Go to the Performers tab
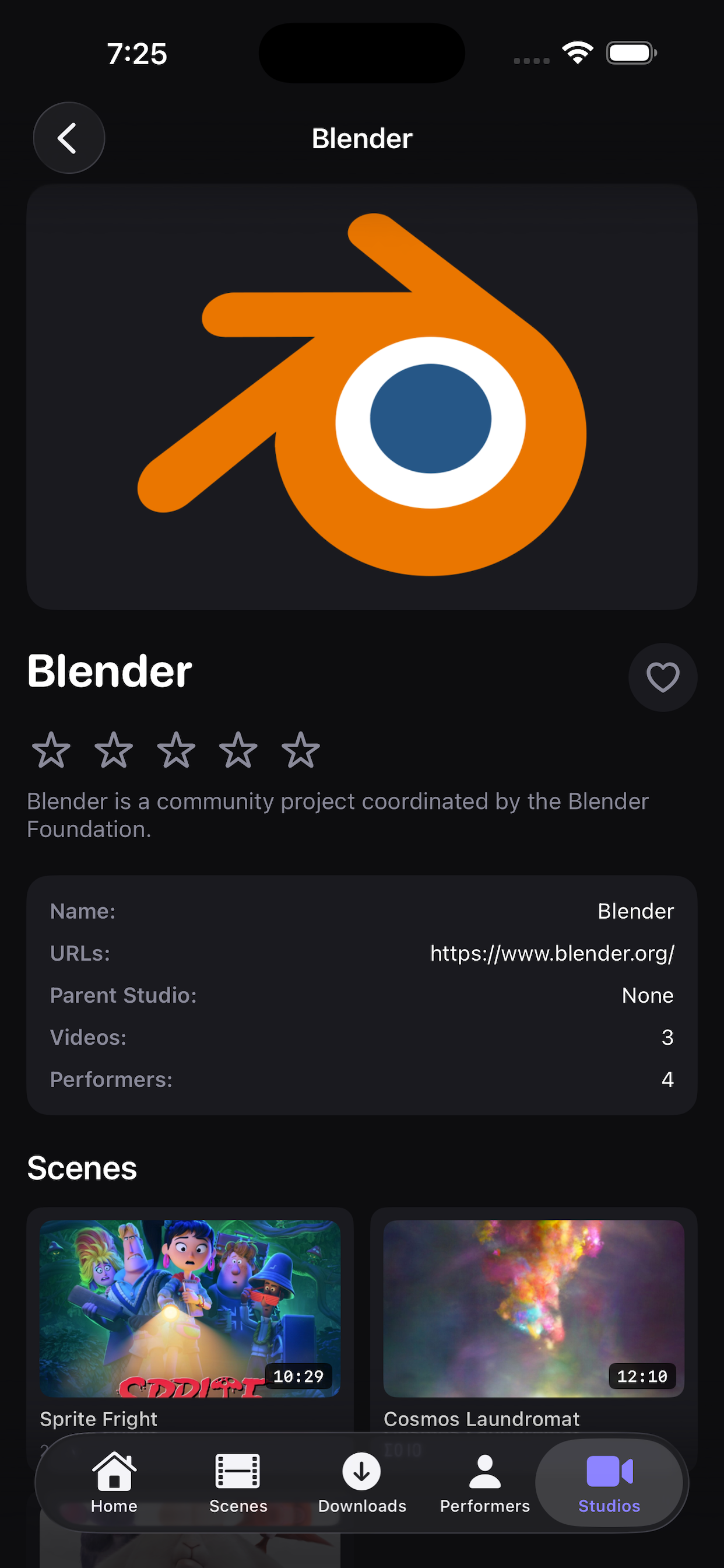 (x=485, y=1483)
